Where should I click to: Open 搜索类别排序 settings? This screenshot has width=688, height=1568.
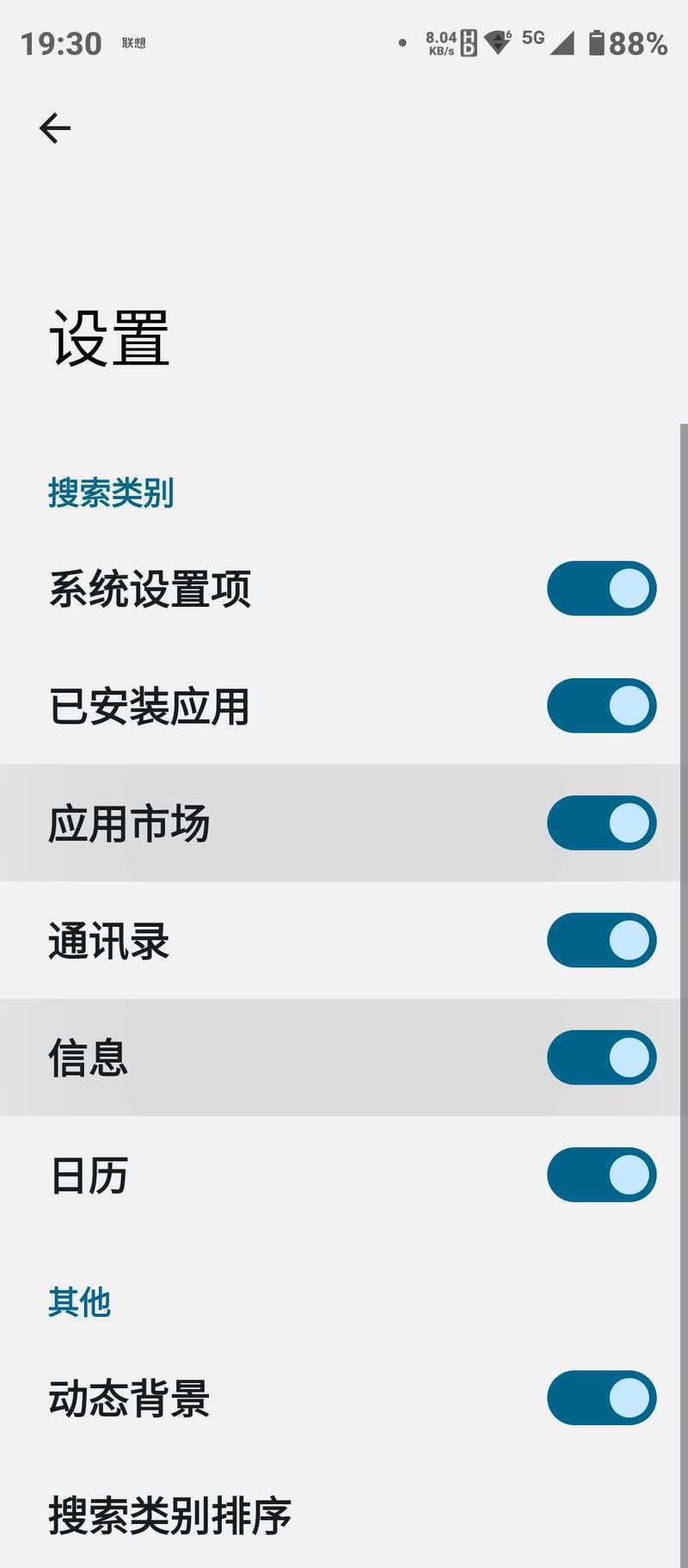pos(341,1515)
